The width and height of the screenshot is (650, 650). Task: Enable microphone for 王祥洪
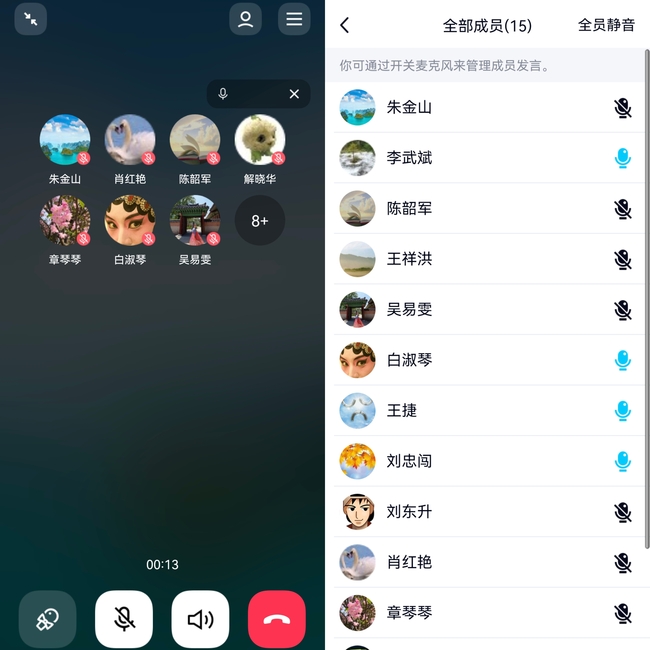pyautogui.click(x=622, y=260)
